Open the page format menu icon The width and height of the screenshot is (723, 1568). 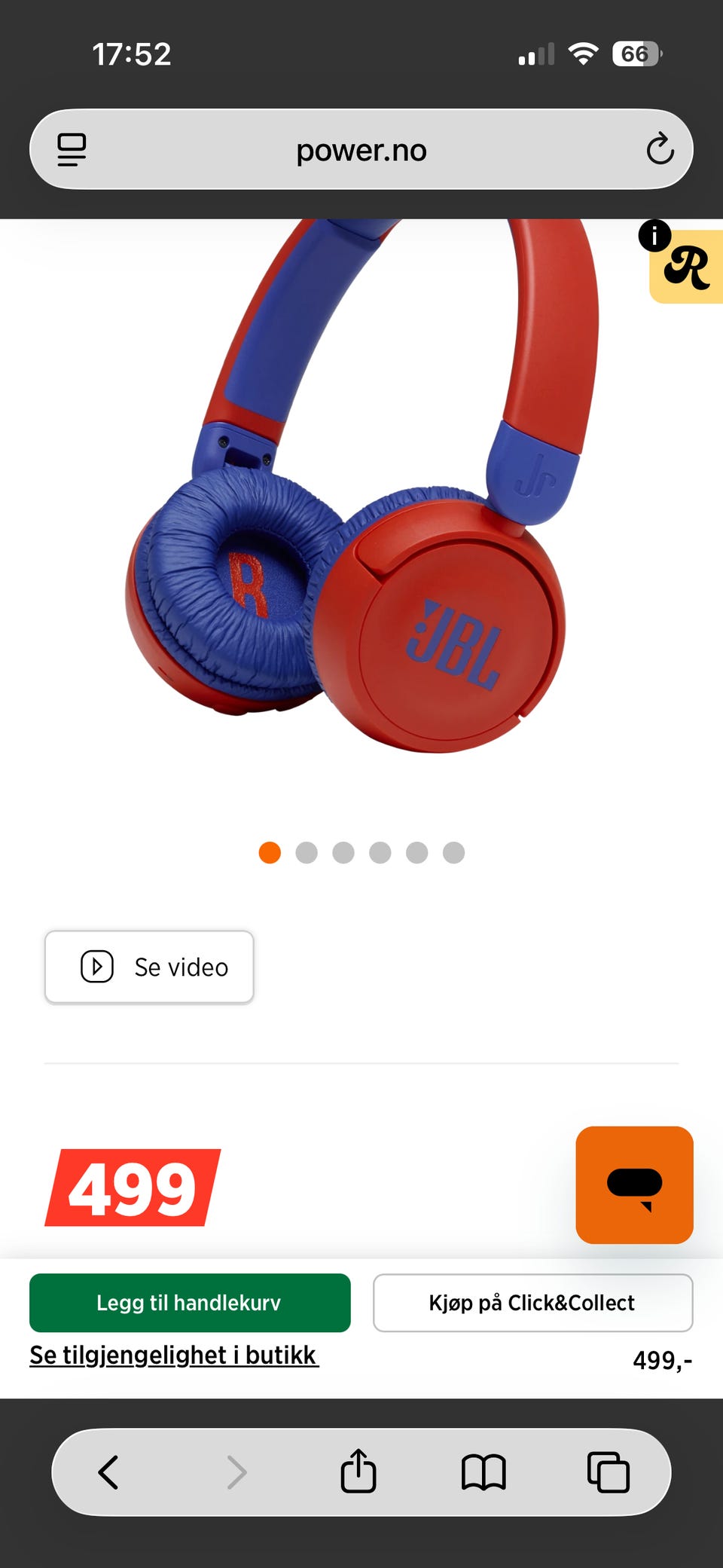pos(72,150)
